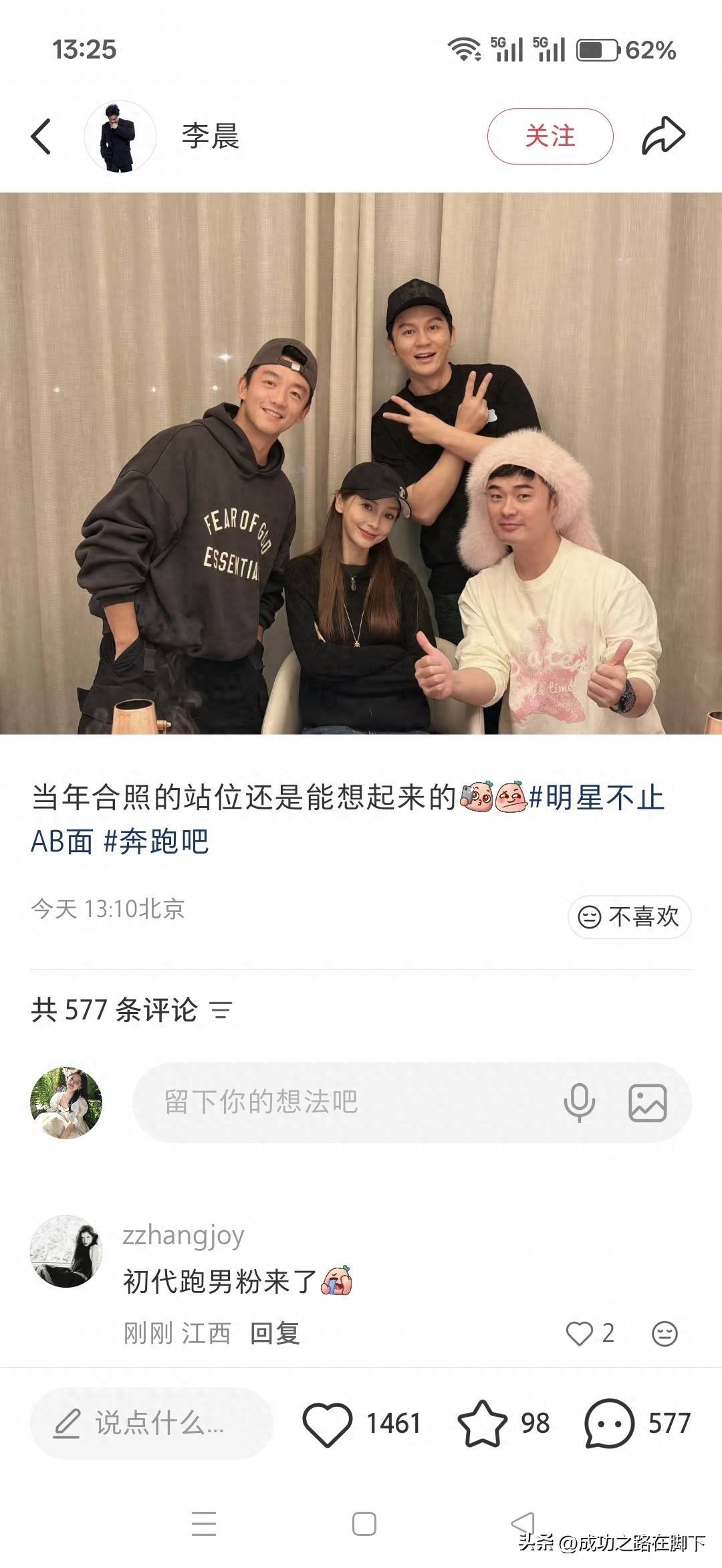Like the post with the heart icon
The height and width of the screenshot is (1568, 722).
[x=328, y=1423]
